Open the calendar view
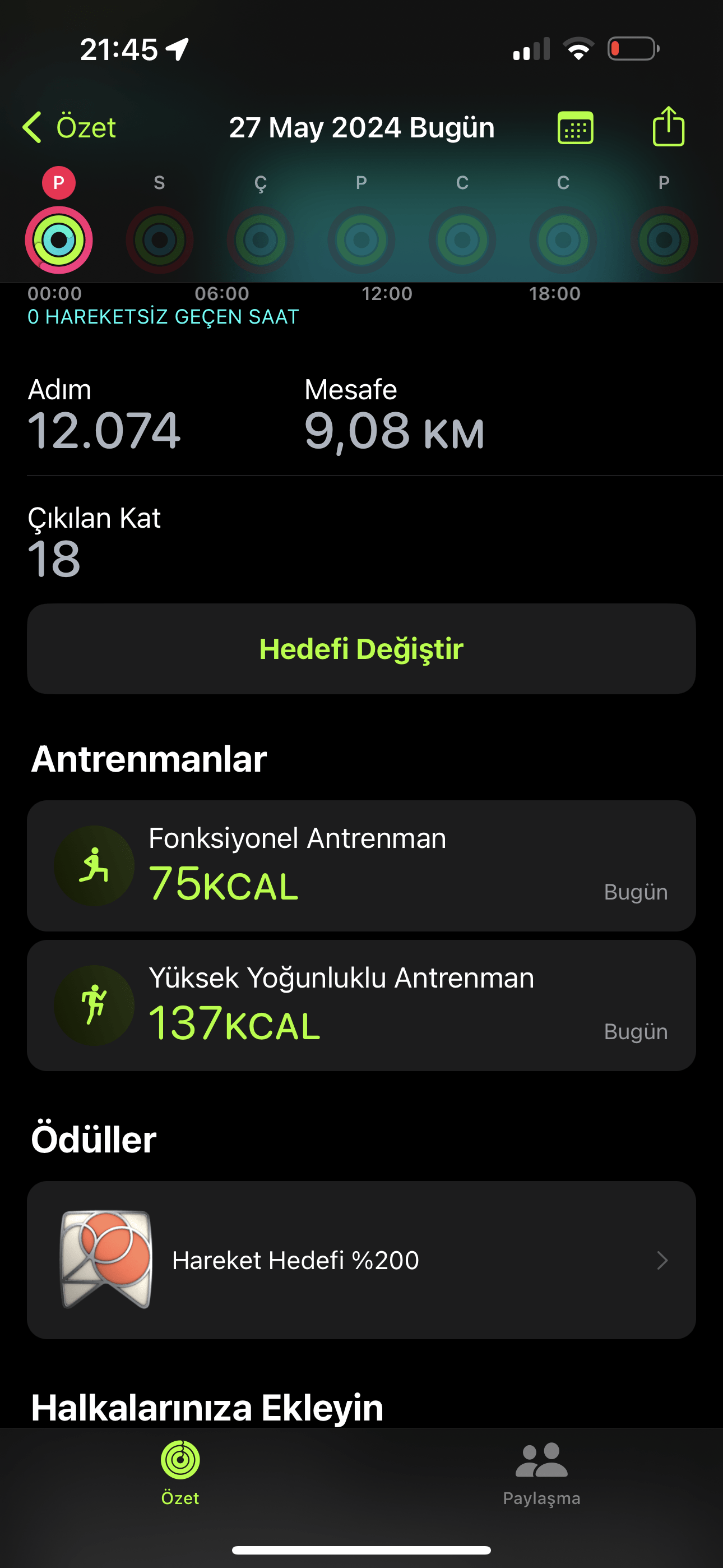Image resolution: width=723 pixels, height=1568 pixels. pos(575,128)
